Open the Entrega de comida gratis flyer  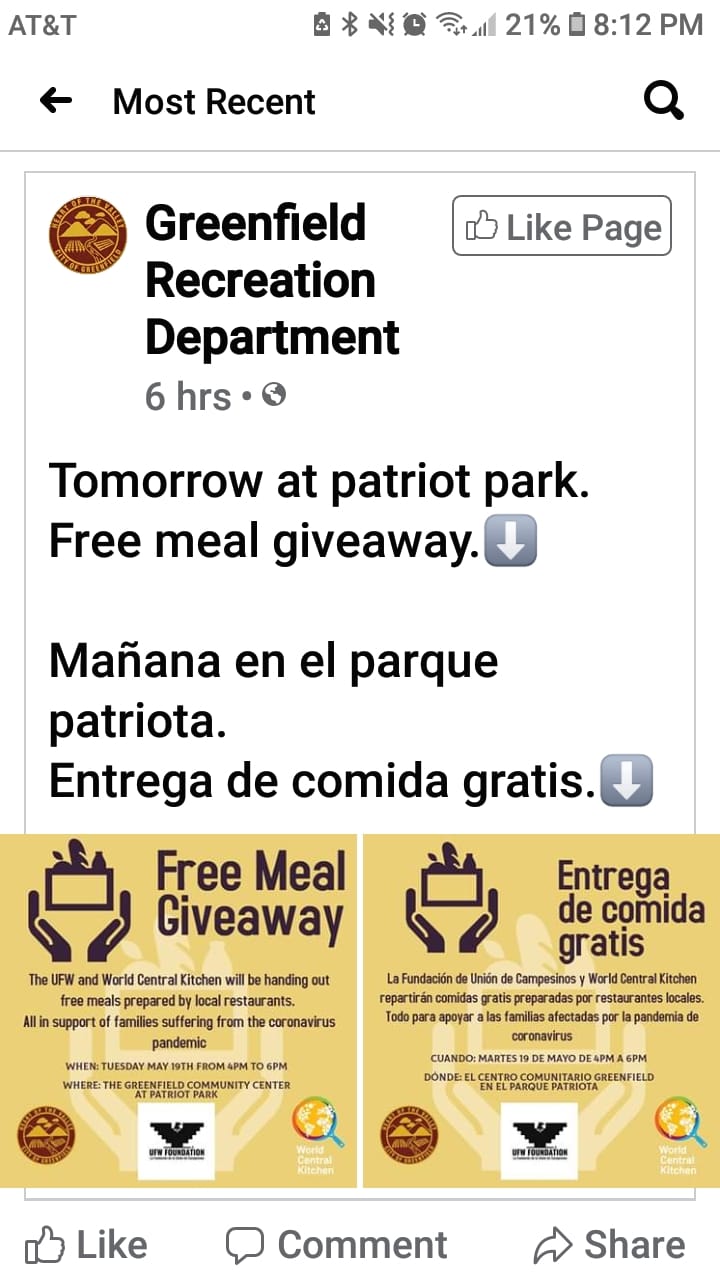pos(541,1010)
